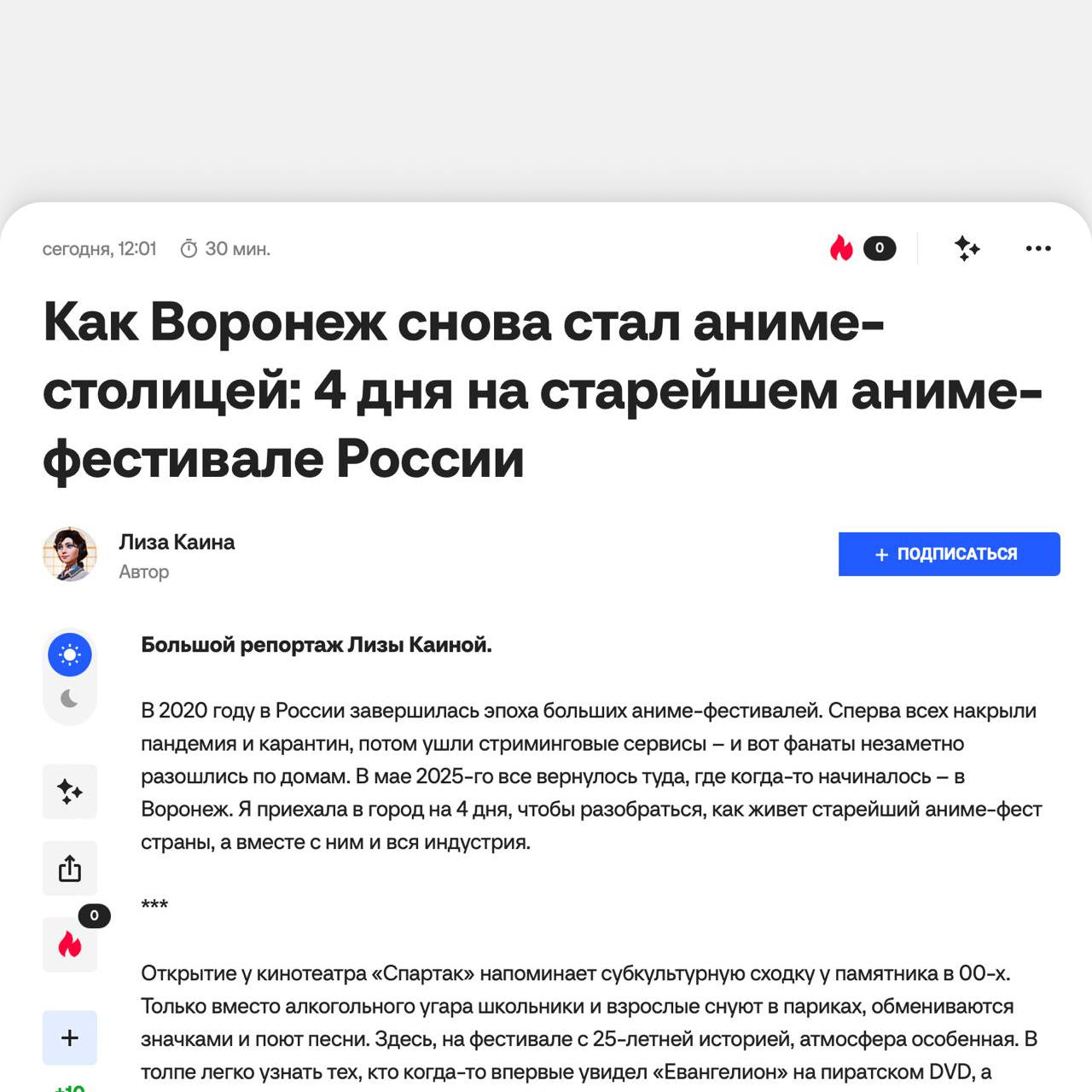Share this article via sidebar icon

[x=70, y=868]
